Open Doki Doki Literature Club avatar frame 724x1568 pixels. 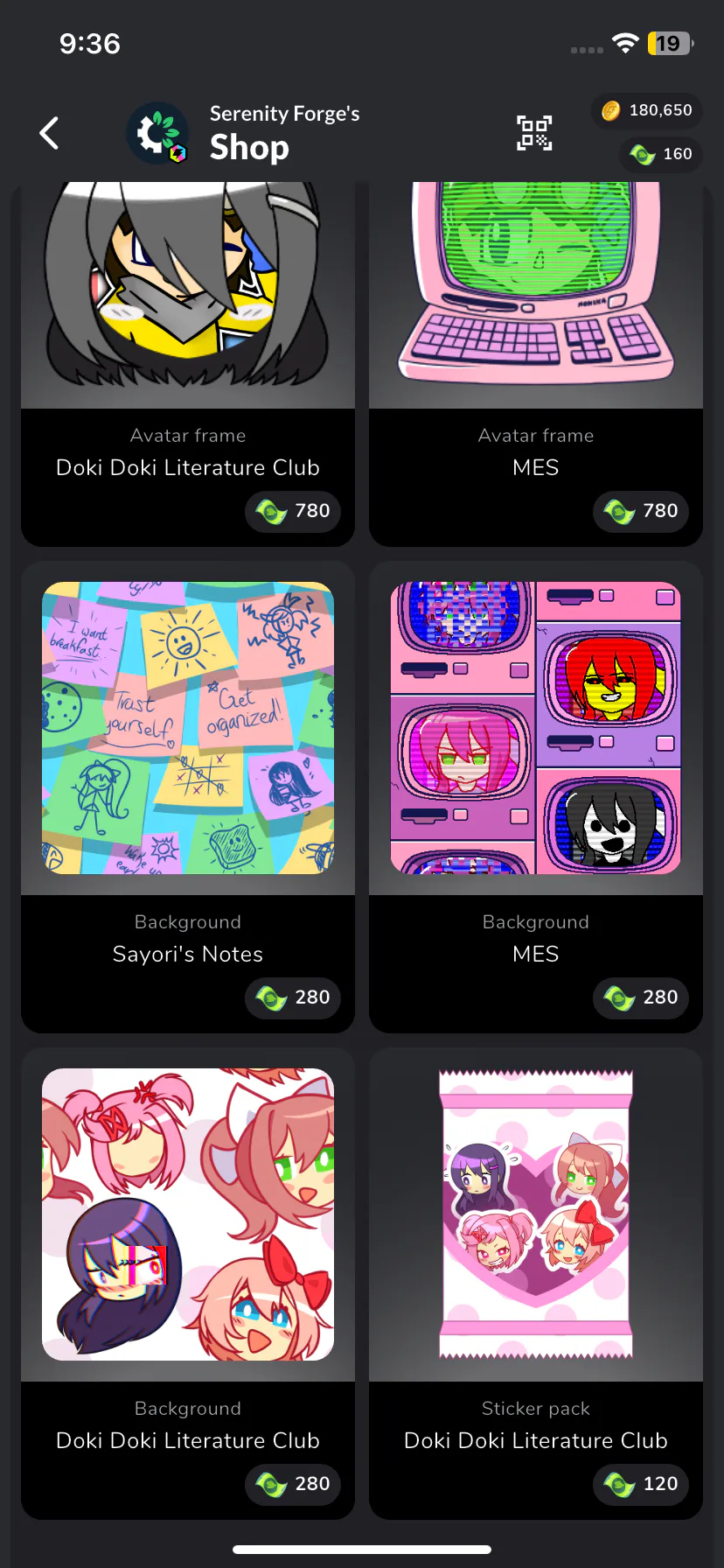pos(188,364)
